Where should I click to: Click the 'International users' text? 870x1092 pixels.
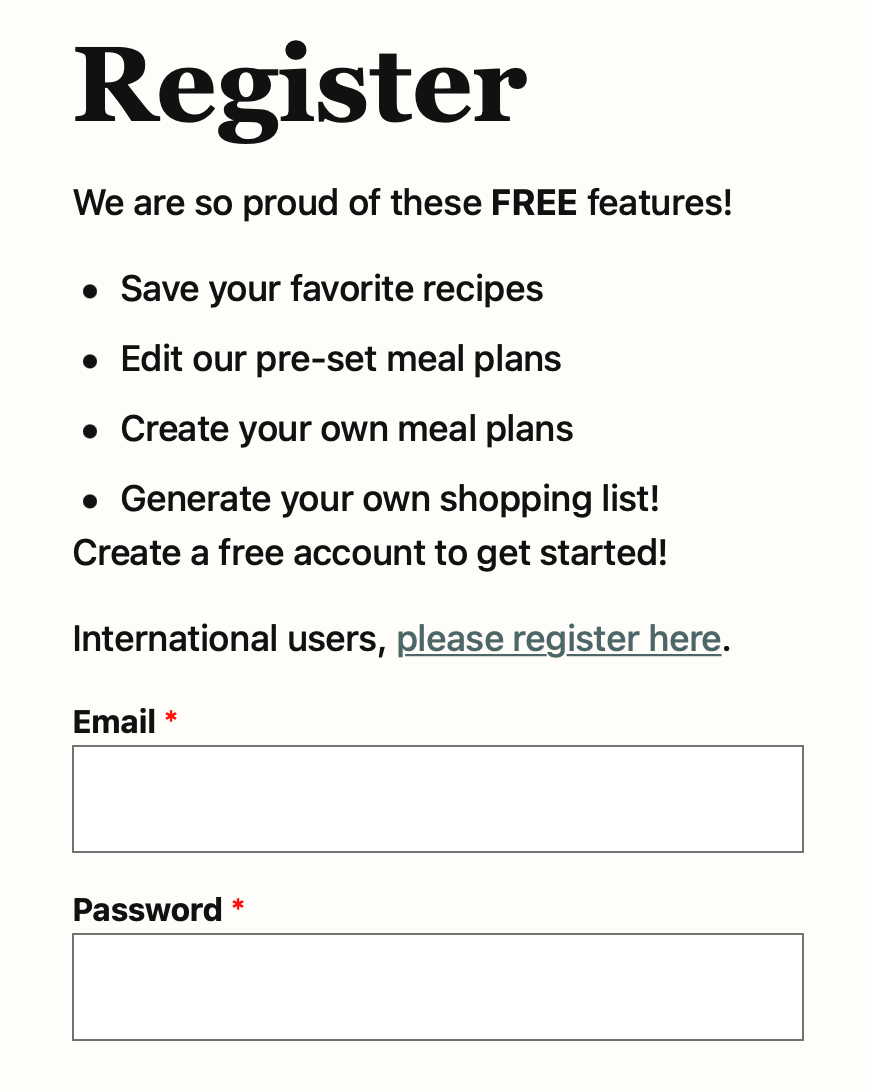coord(222,638)
